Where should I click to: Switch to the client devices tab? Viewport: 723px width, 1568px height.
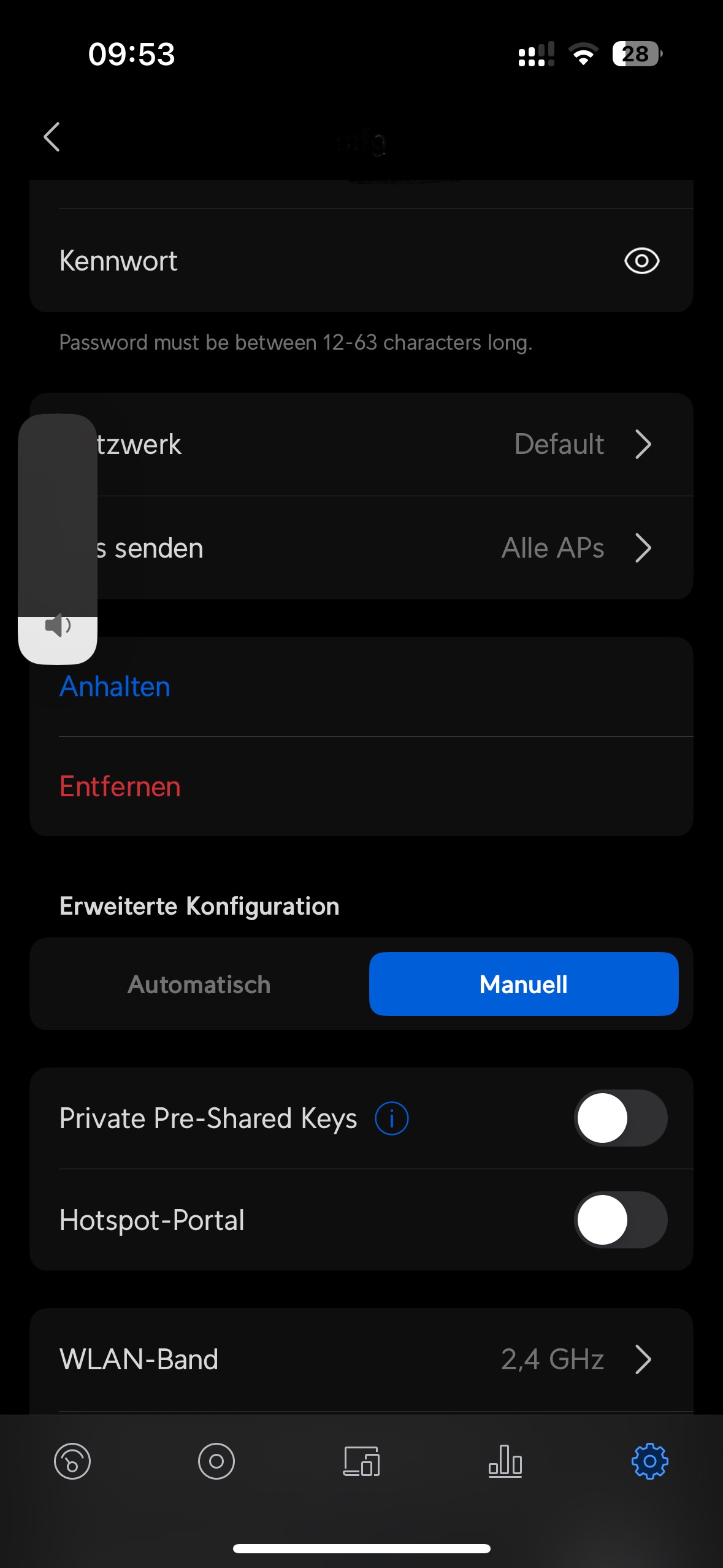(361, 1461)
